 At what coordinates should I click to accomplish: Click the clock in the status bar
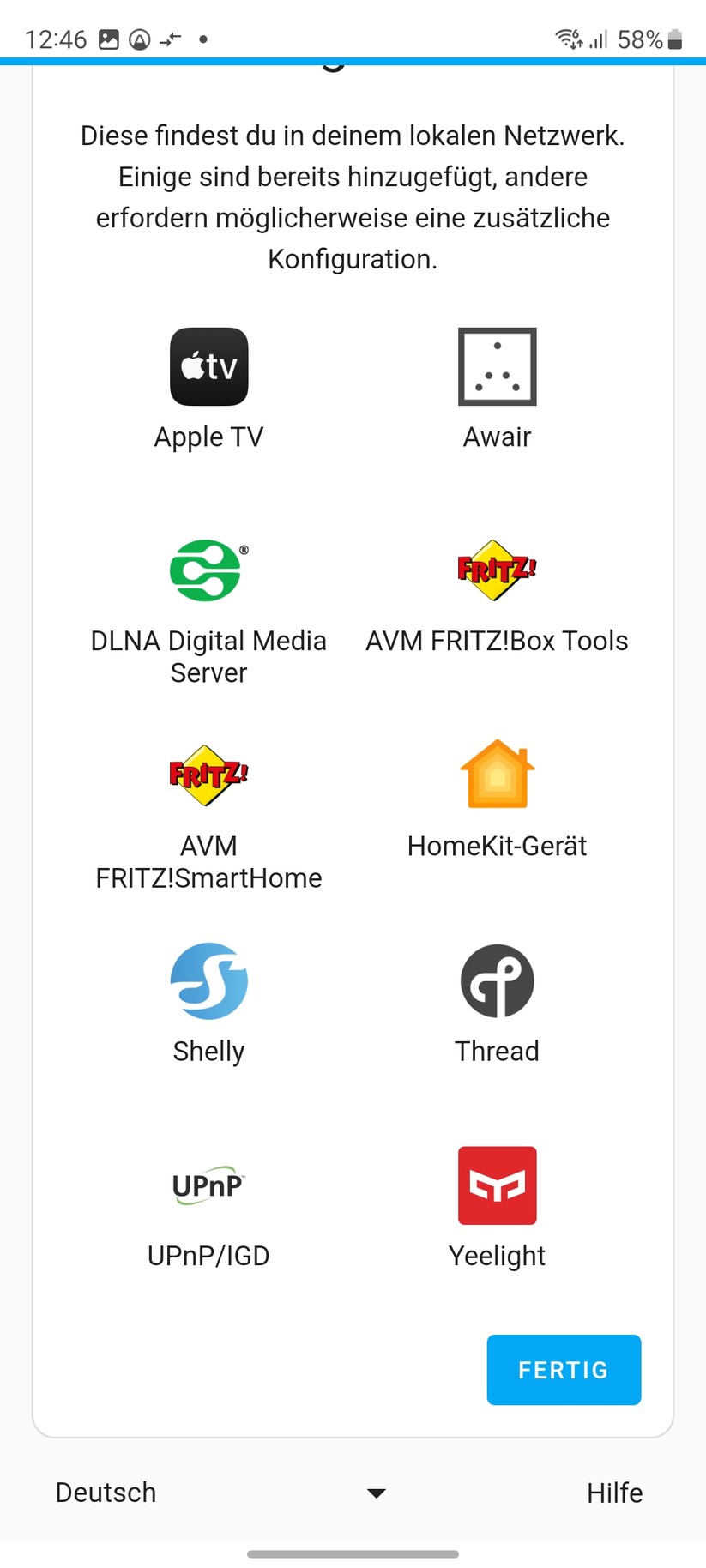58,39
